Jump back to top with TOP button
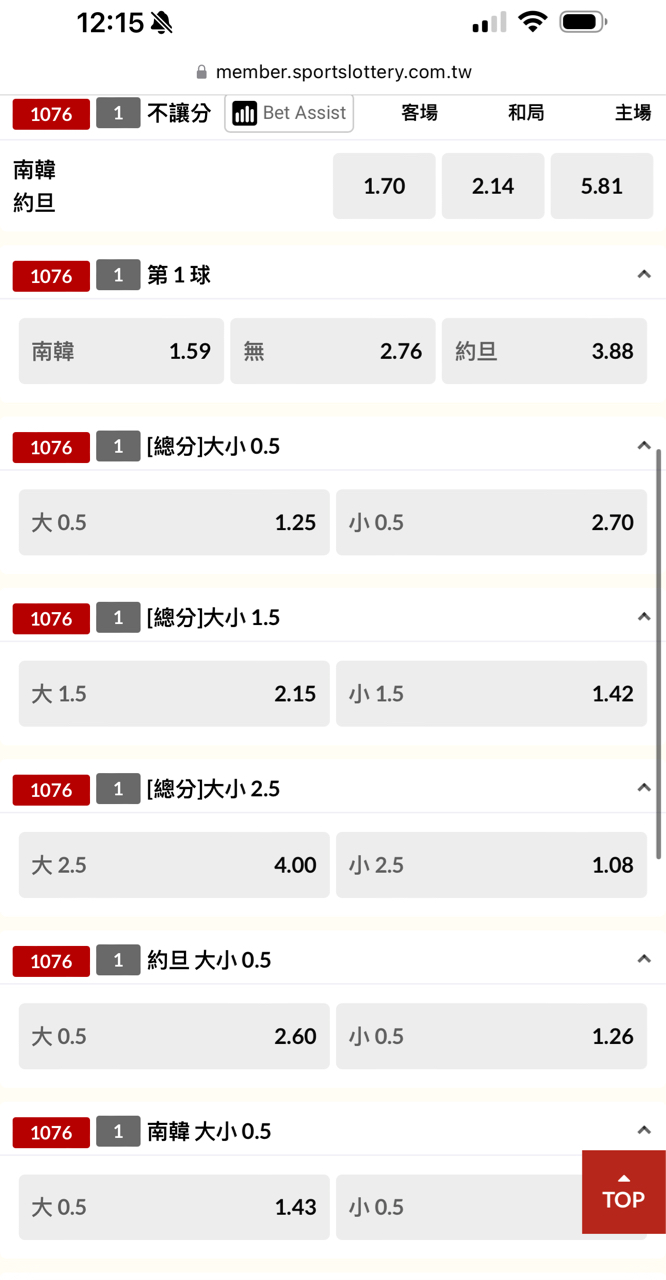 point(624,1192)
